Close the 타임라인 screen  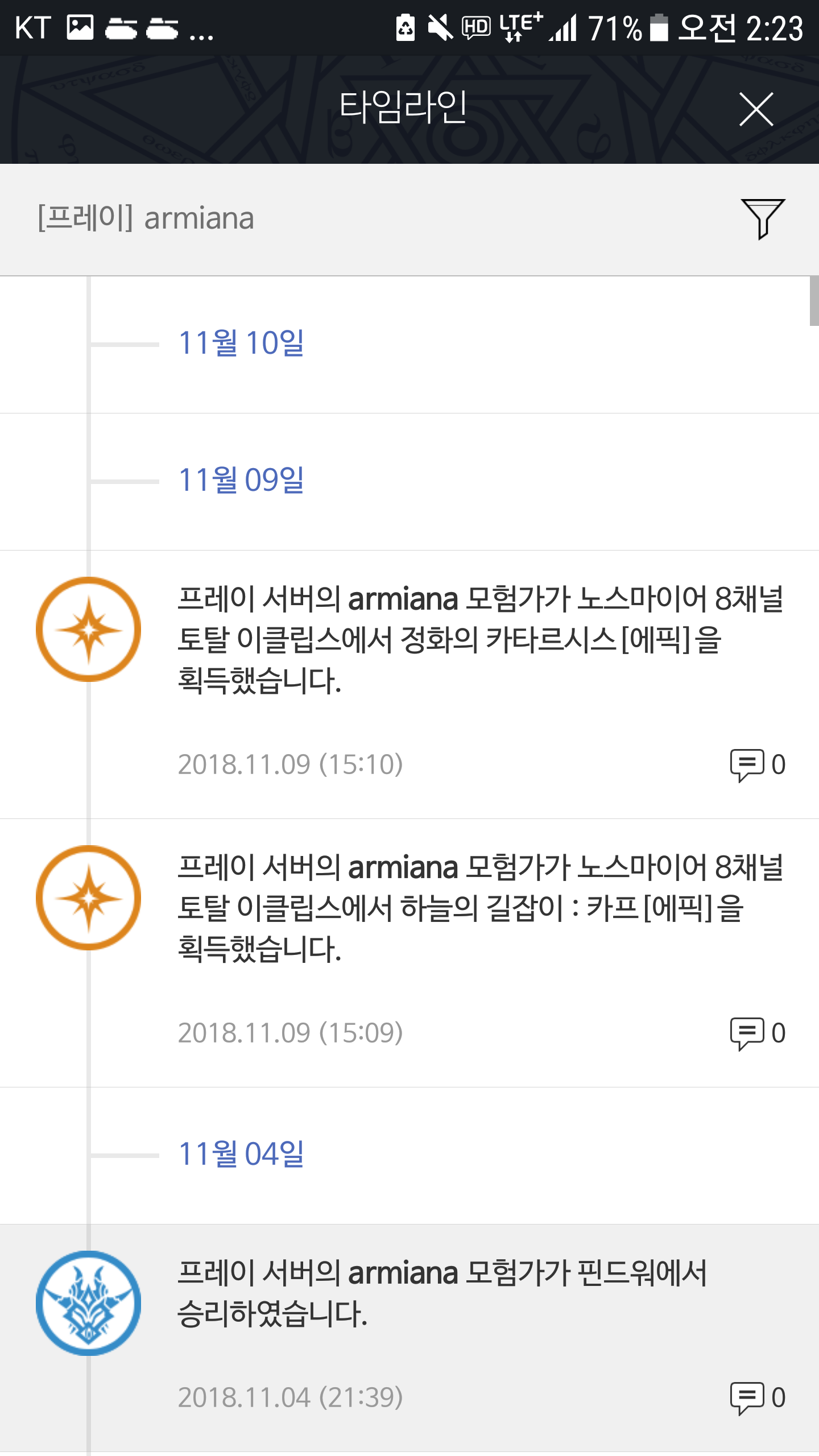[x=756, y=109]
